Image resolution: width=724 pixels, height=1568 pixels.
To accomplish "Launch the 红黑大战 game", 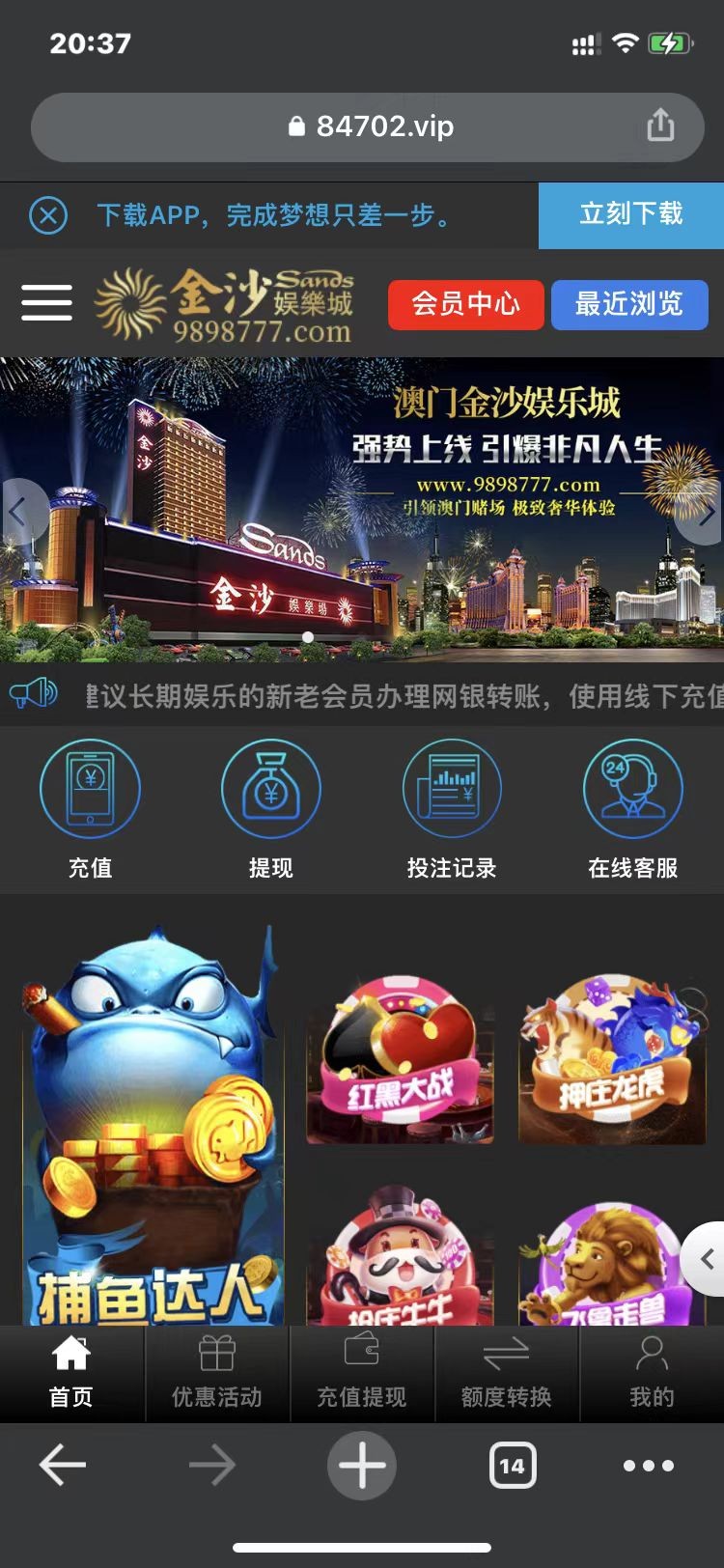I will pyautogui.click(x=400, y=1060).
